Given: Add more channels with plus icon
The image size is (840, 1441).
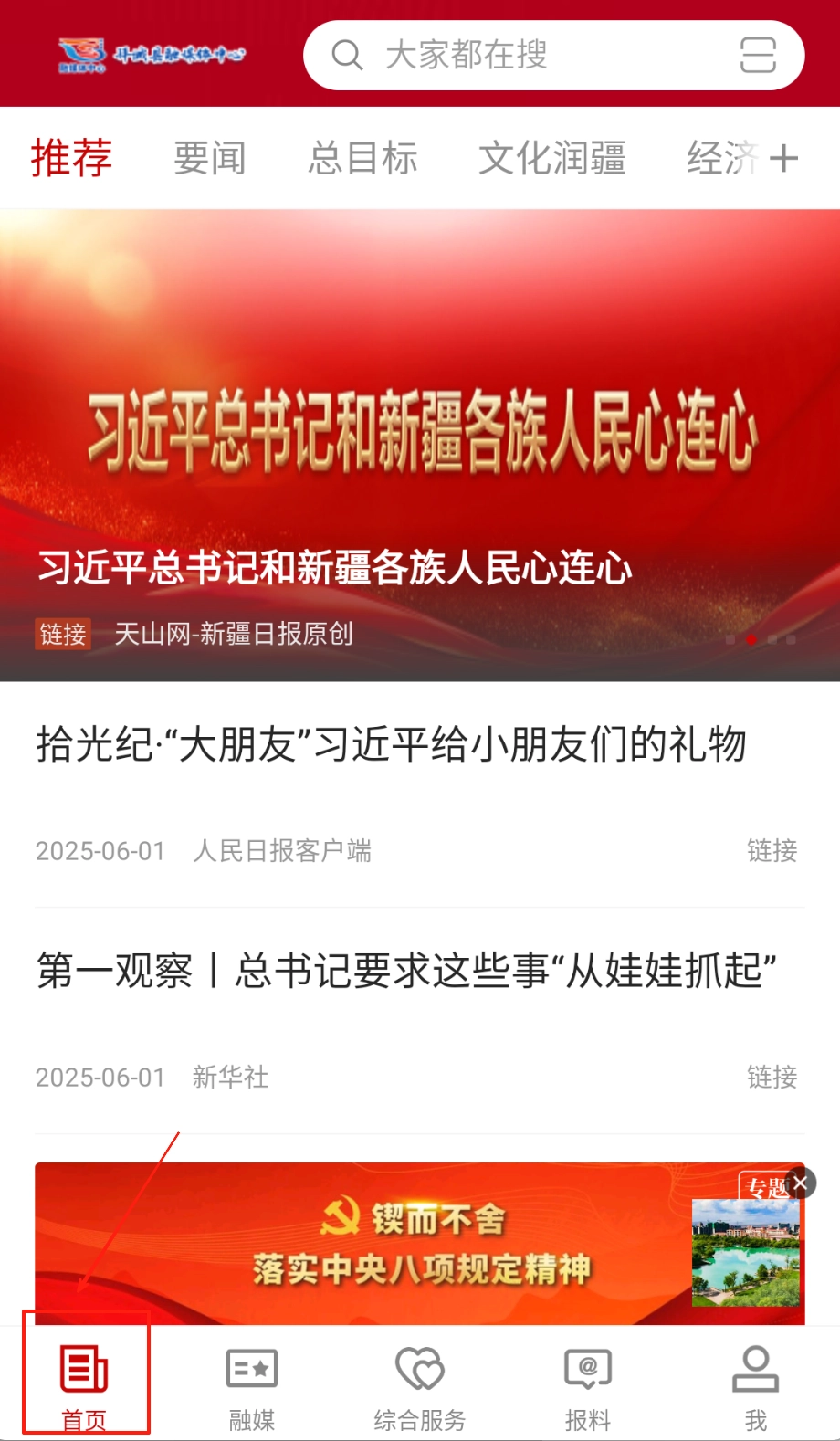Looking at the screenshot, I should (783, 158).
